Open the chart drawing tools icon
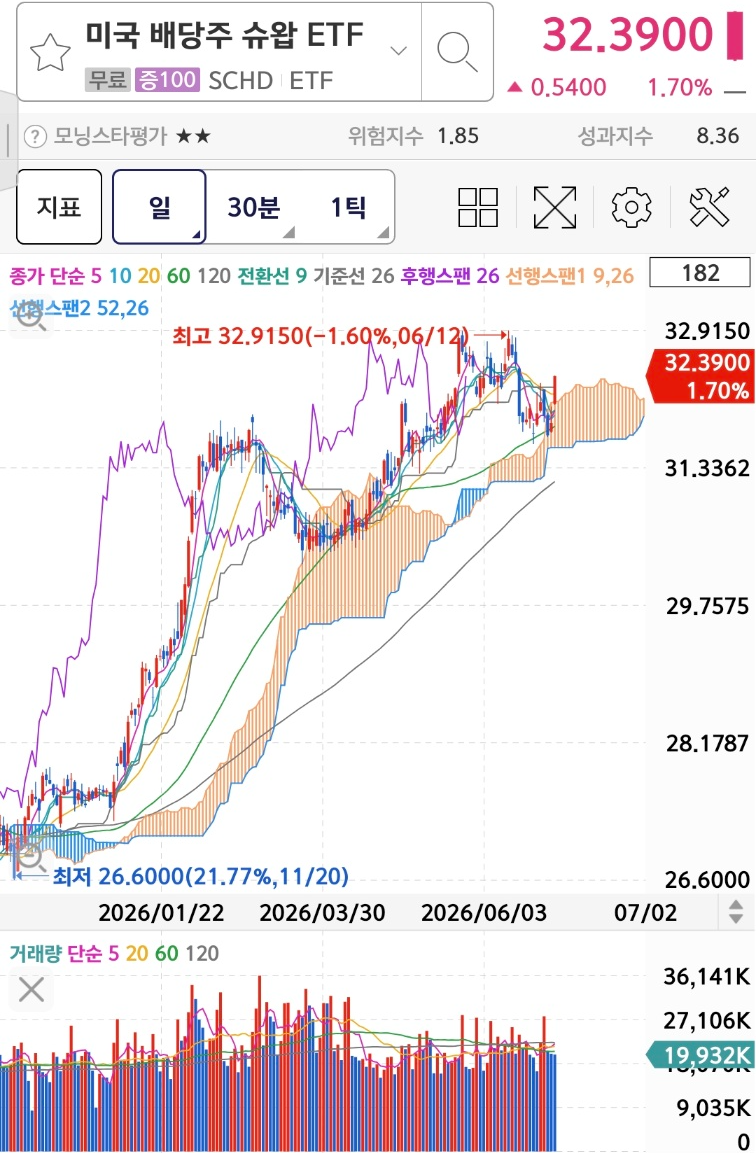This screenshot has height=1153, width=756. point(709,207)
